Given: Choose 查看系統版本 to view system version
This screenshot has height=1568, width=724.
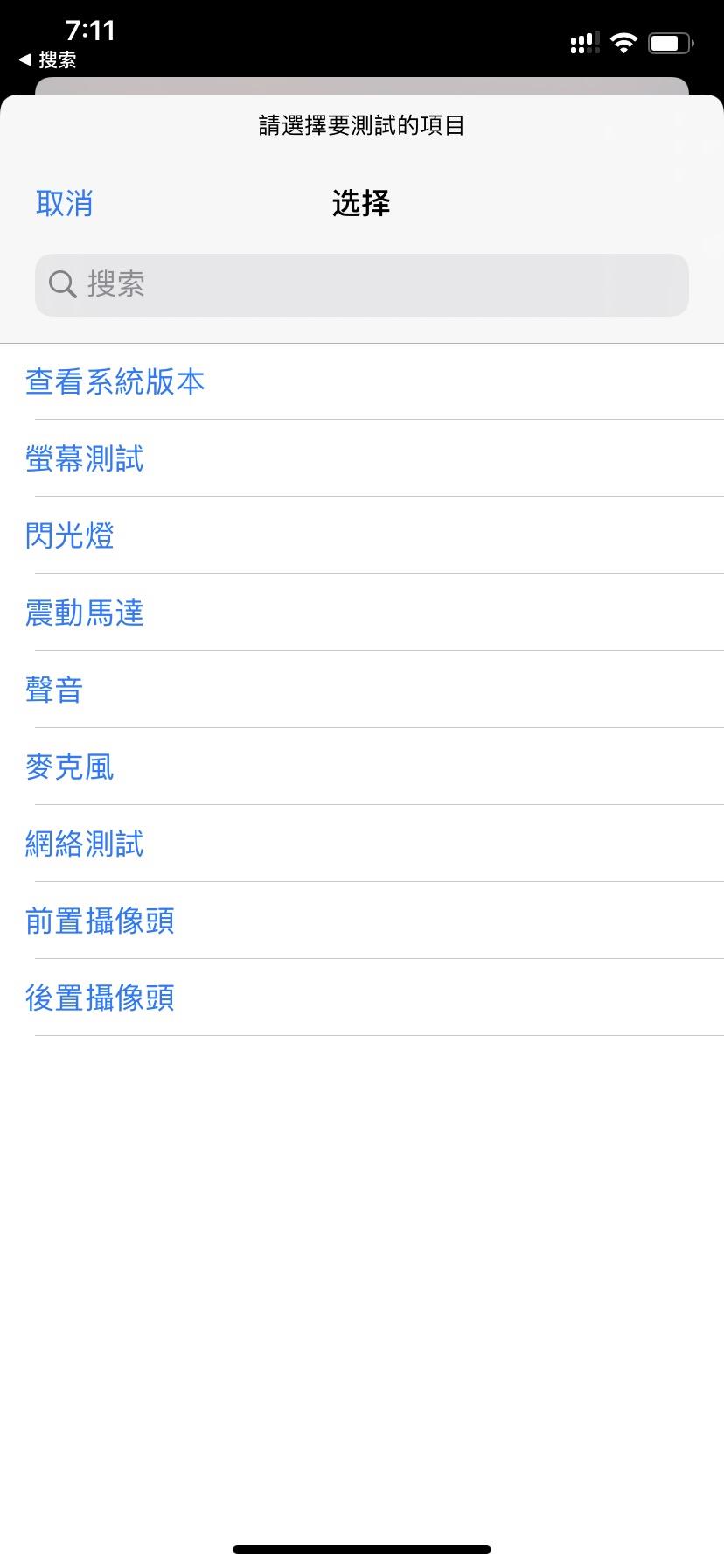Looking at the screenshot, I should (x=115, y=382).
